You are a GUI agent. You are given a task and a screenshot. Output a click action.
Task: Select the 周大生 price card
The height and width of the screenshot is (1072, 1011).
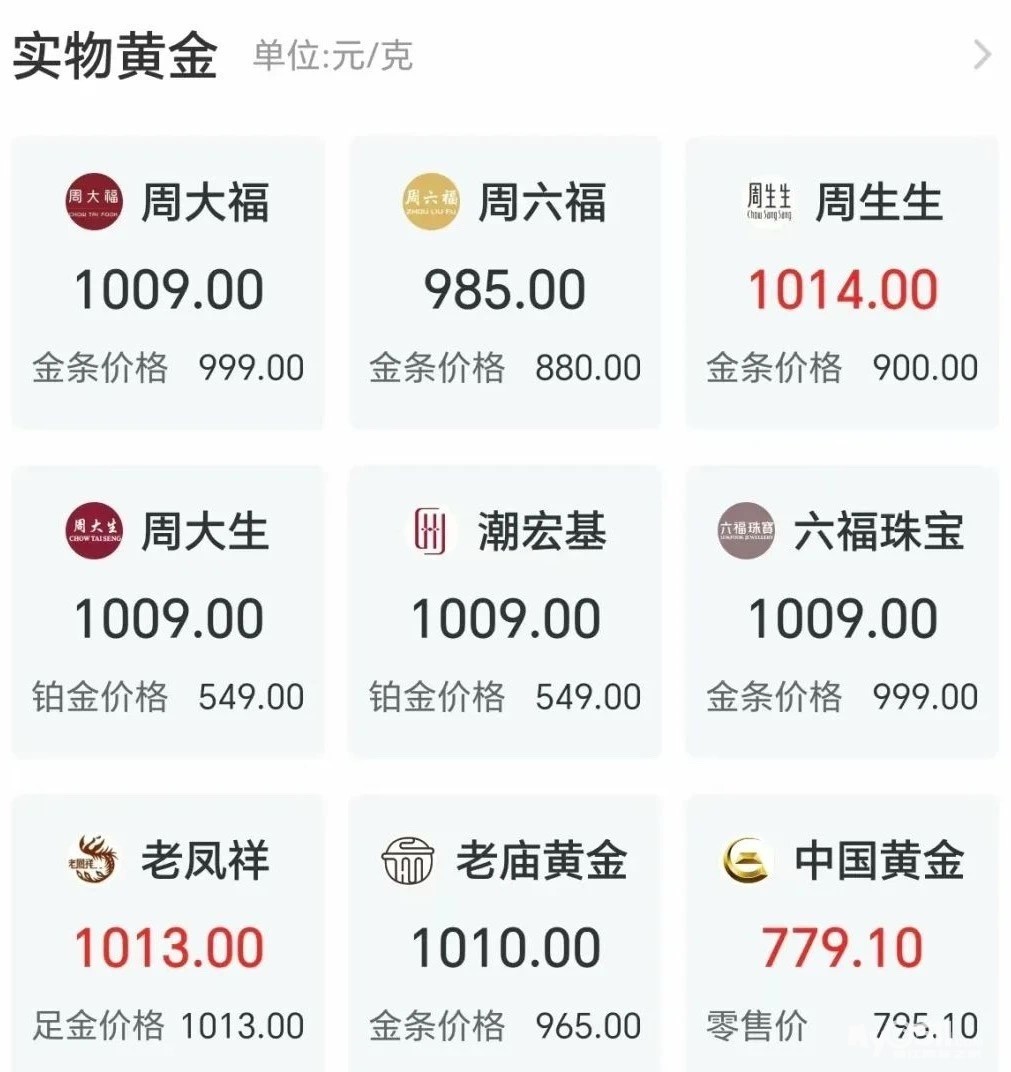click(168, 613)
